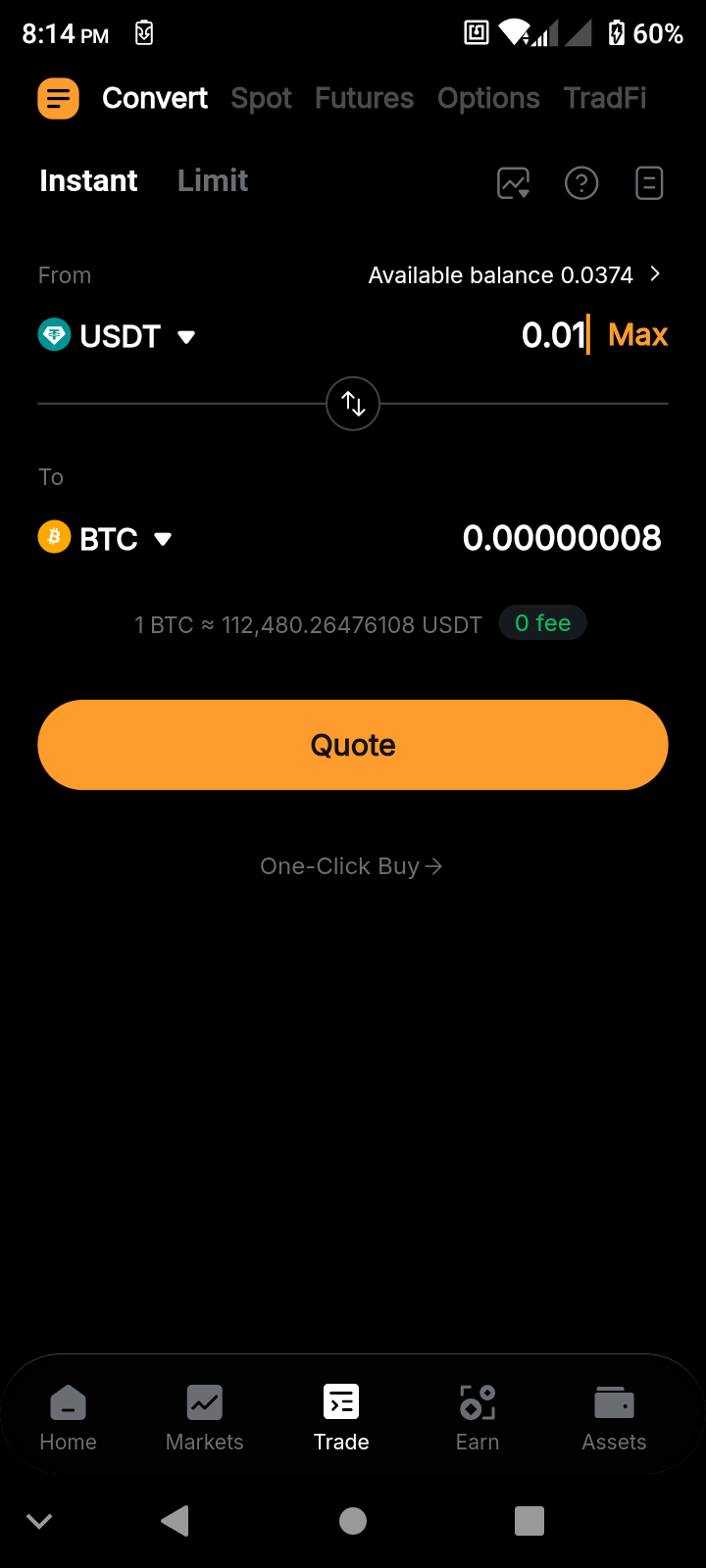Open the Convert help question mark
Image resolution: width=706 pixels, height=1568 pixels.
coord(581,182)
